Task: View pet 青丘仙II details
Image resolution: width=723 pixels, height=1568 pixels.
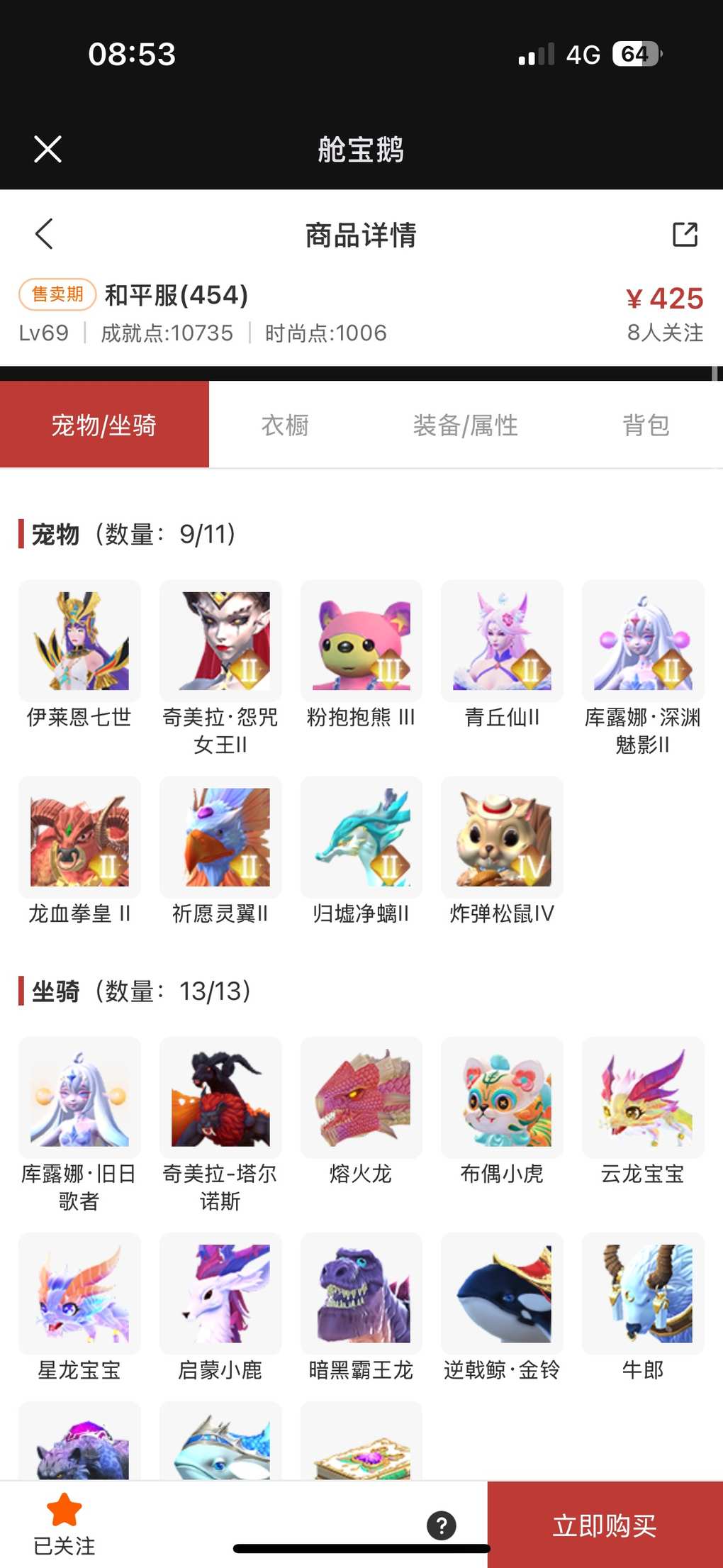Action: click(502, 641)
